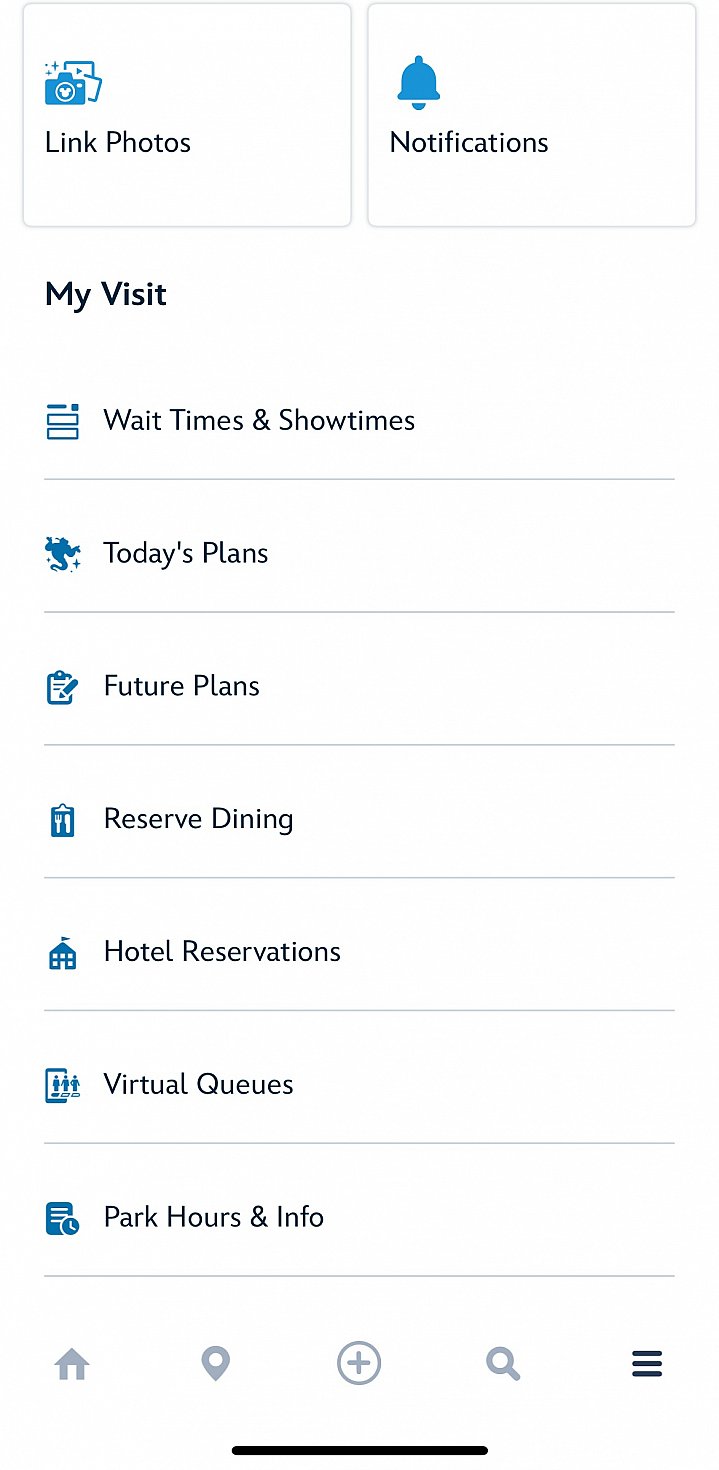
Task: View Today's Plans
Action: [x=359, y=554]
